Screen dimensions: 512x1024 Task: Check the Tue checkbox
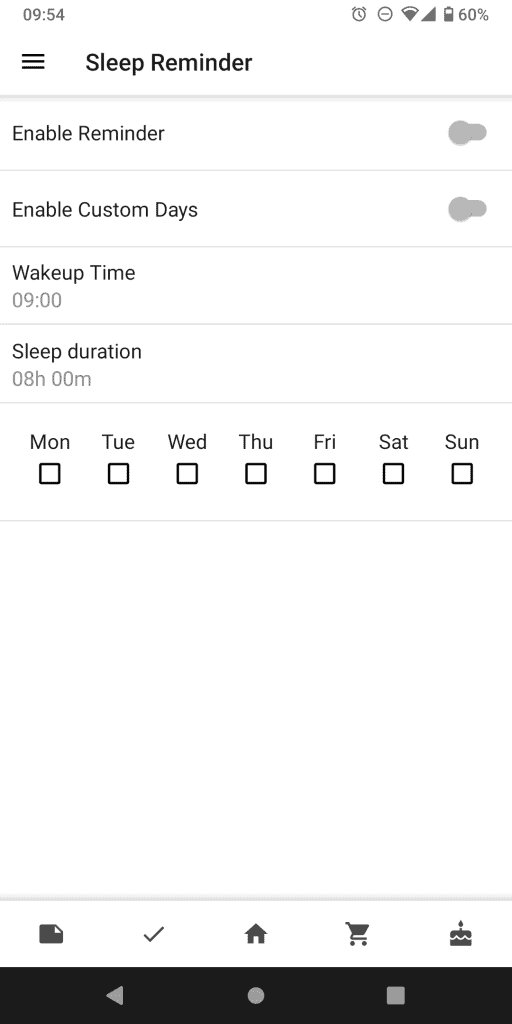[118, 473]
